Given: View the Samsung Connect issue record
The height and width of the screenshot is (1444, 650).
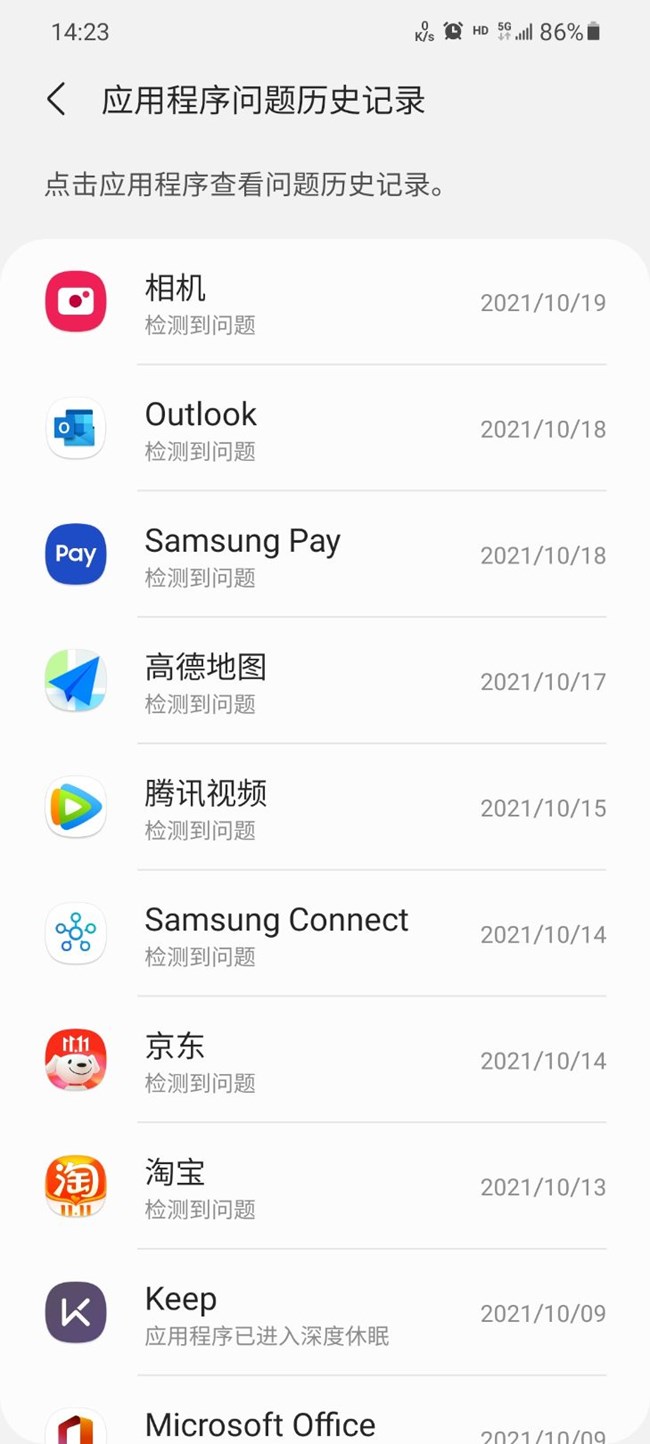Looking at the screenshot, I should (x=325, y=933).
